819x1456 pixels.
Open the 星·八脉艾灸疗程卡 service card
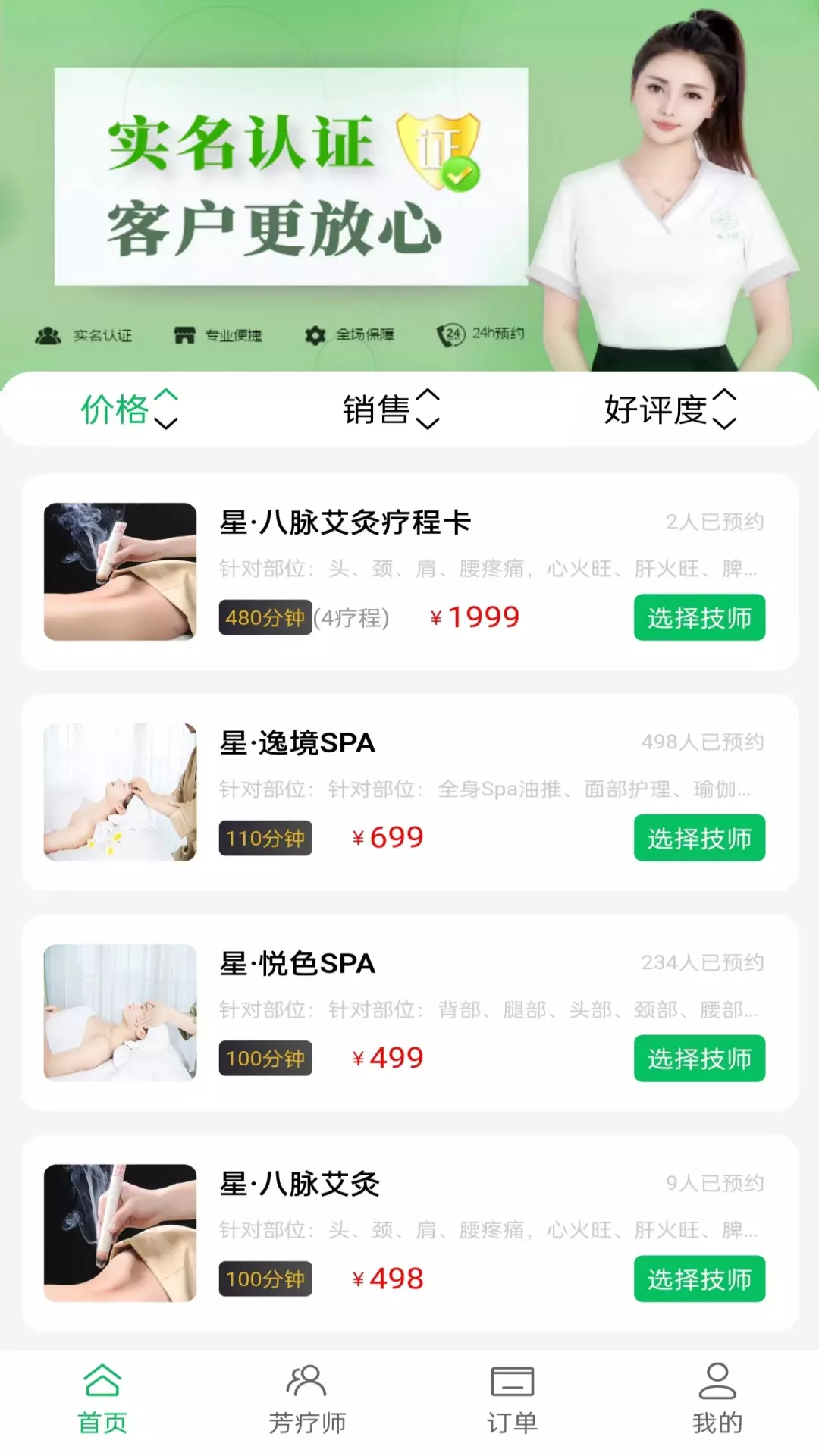coord(409,573)
